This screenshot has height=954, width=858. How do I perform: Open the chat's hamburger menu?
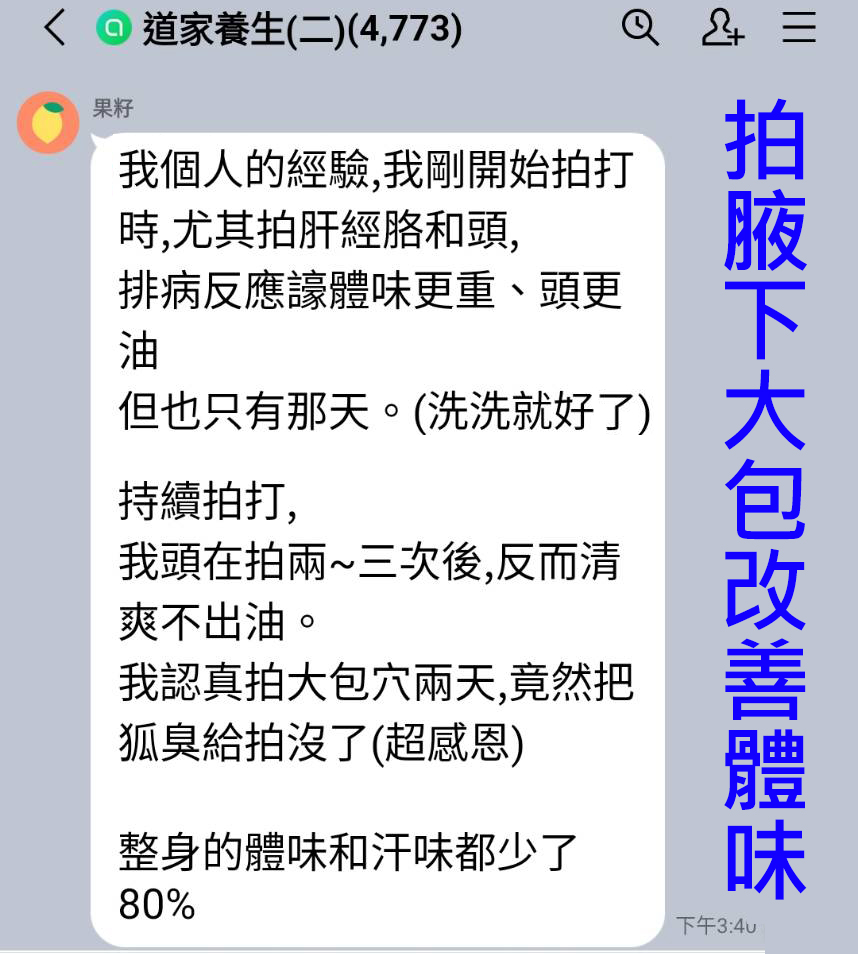799,29
